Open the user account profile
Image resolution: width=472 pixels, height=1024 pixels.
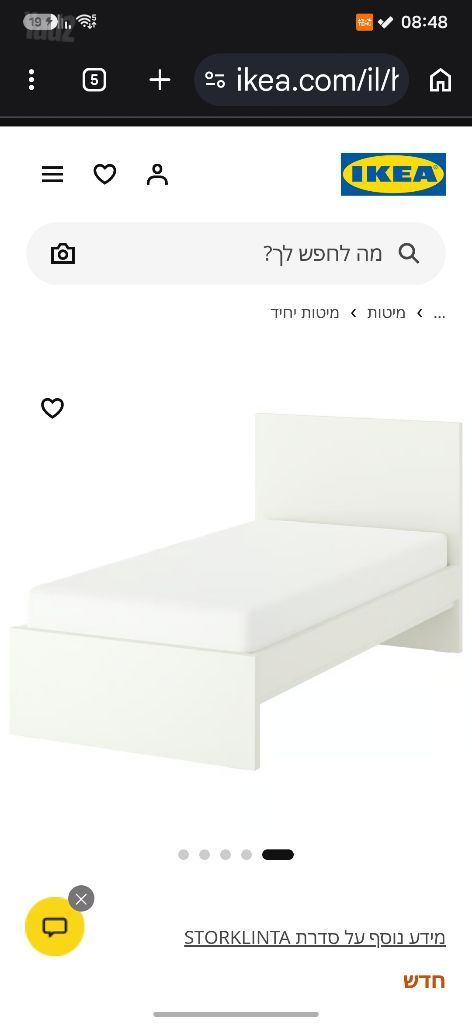click(x=157, y=174)
